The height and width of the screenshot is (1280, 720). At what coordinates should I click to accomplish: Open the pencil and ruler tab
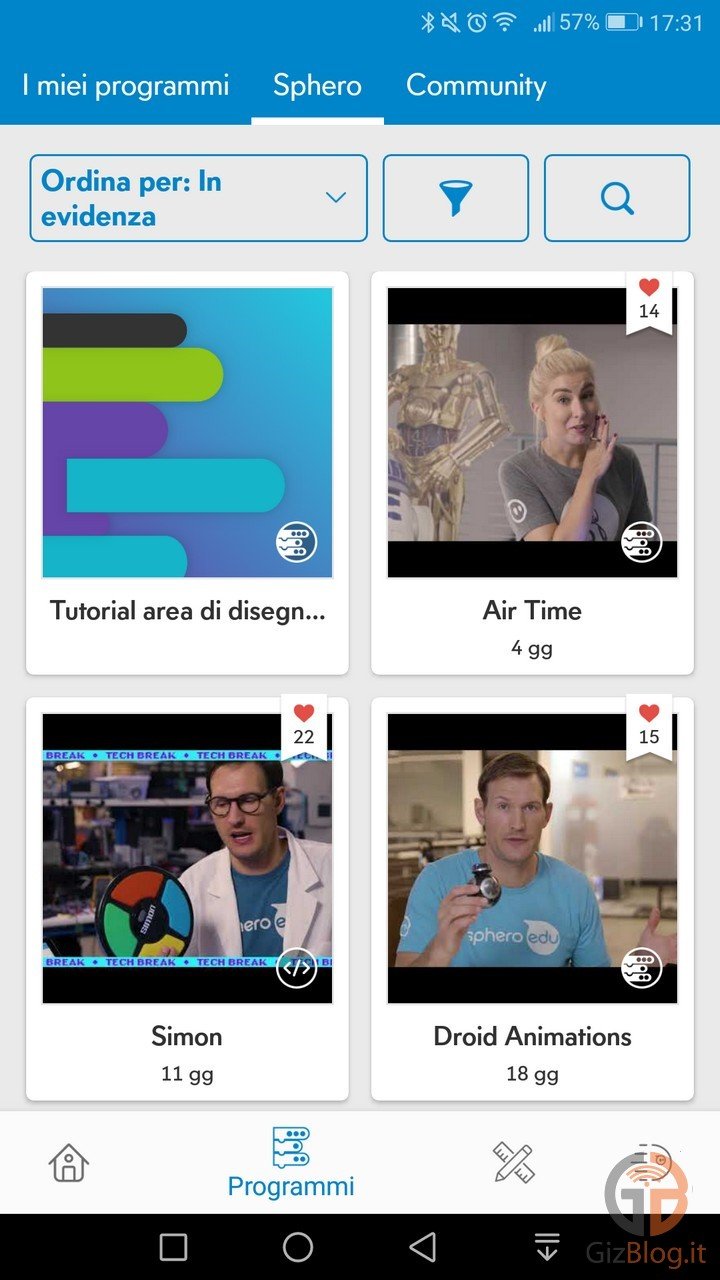coord(514,1163)
